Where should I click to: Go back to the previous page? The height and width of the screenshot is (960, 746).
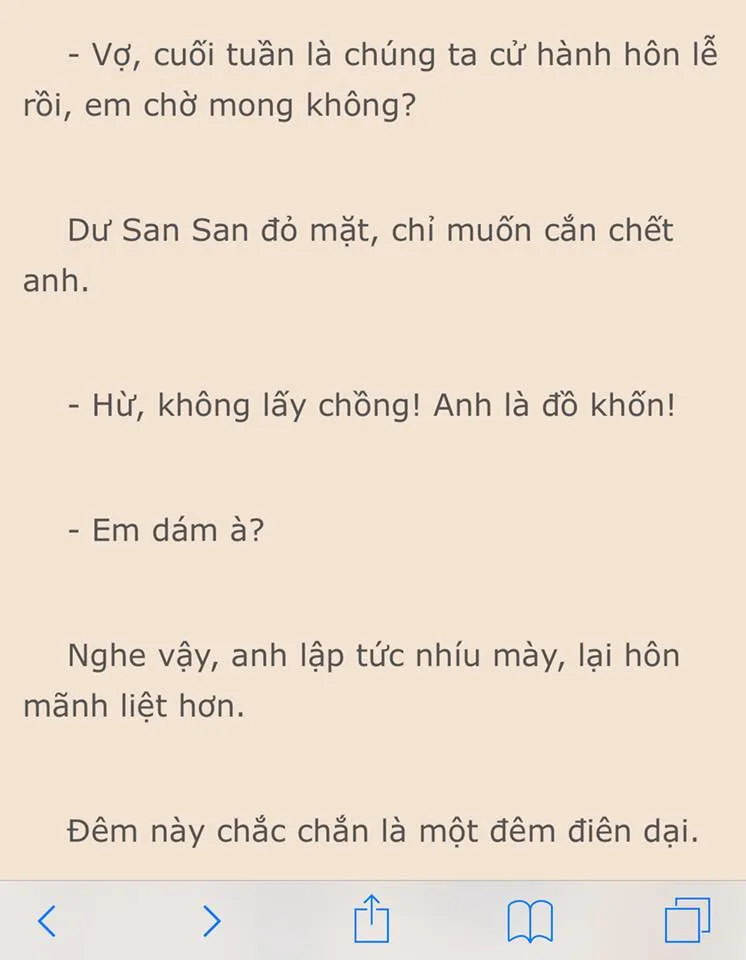[46, 920]
